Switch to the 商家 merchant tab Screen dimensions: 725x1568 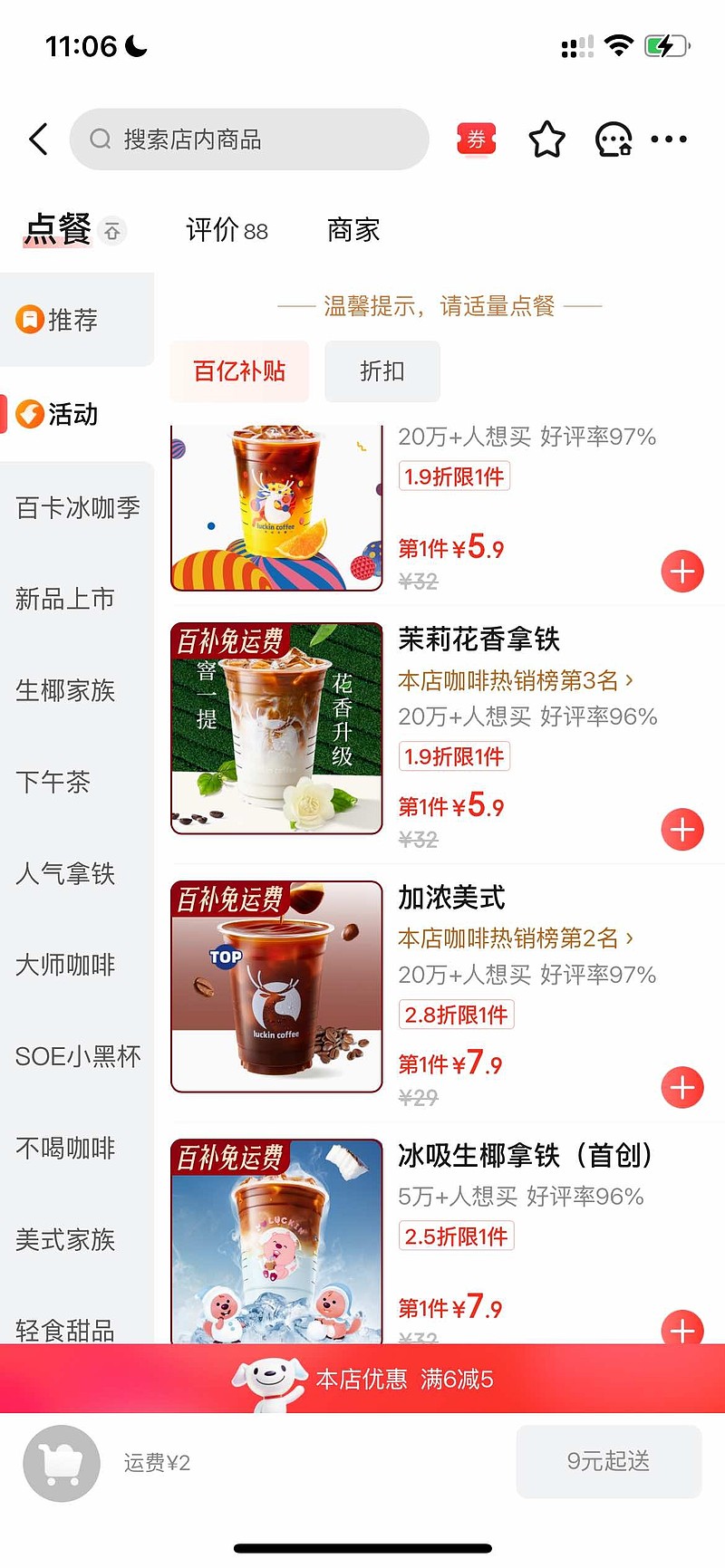[x=353, y=230]
